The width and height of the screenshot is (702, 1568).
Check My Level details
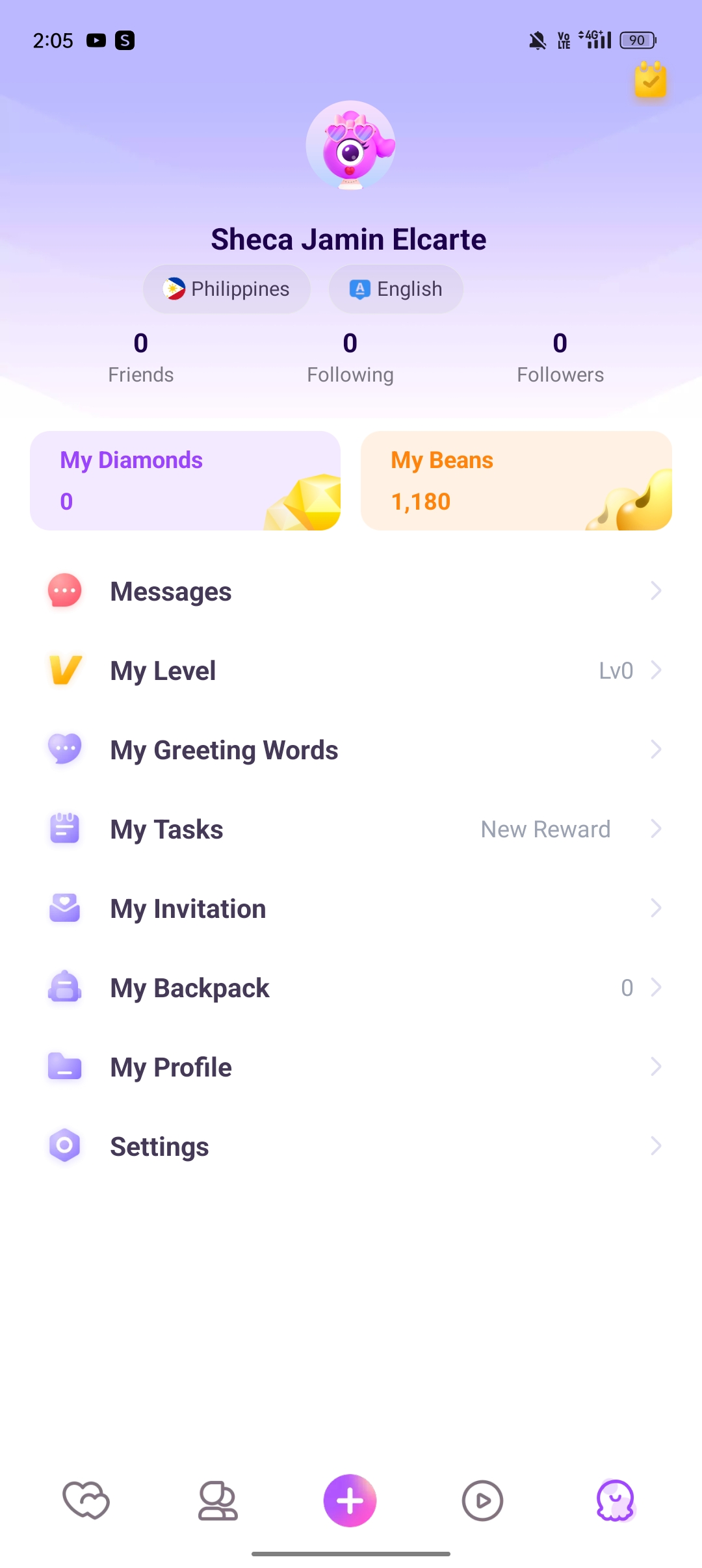coord(351,671)
